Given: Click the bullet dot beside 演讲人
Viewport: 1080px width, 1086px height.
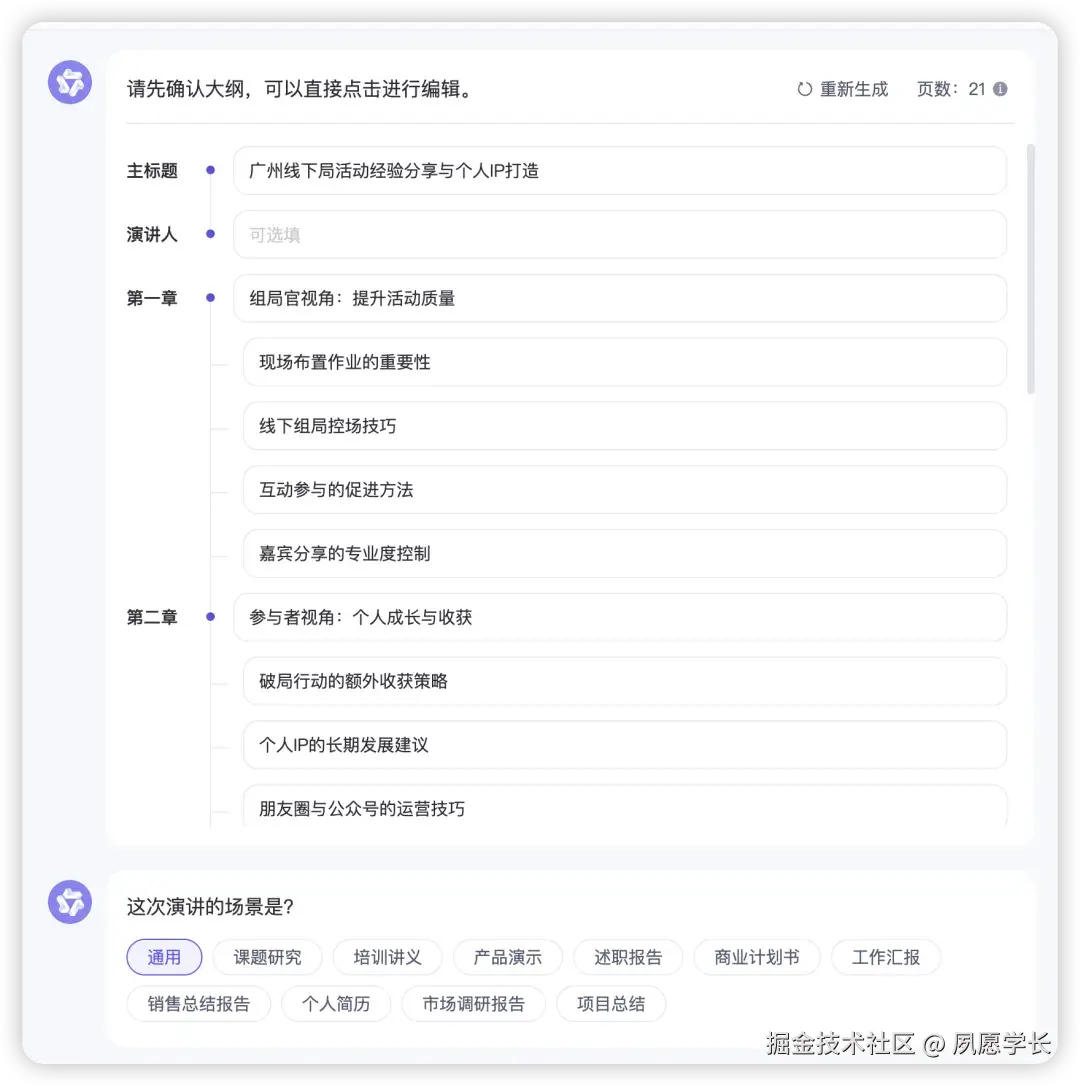Looking at the screenshot, I should coord(210,234).
